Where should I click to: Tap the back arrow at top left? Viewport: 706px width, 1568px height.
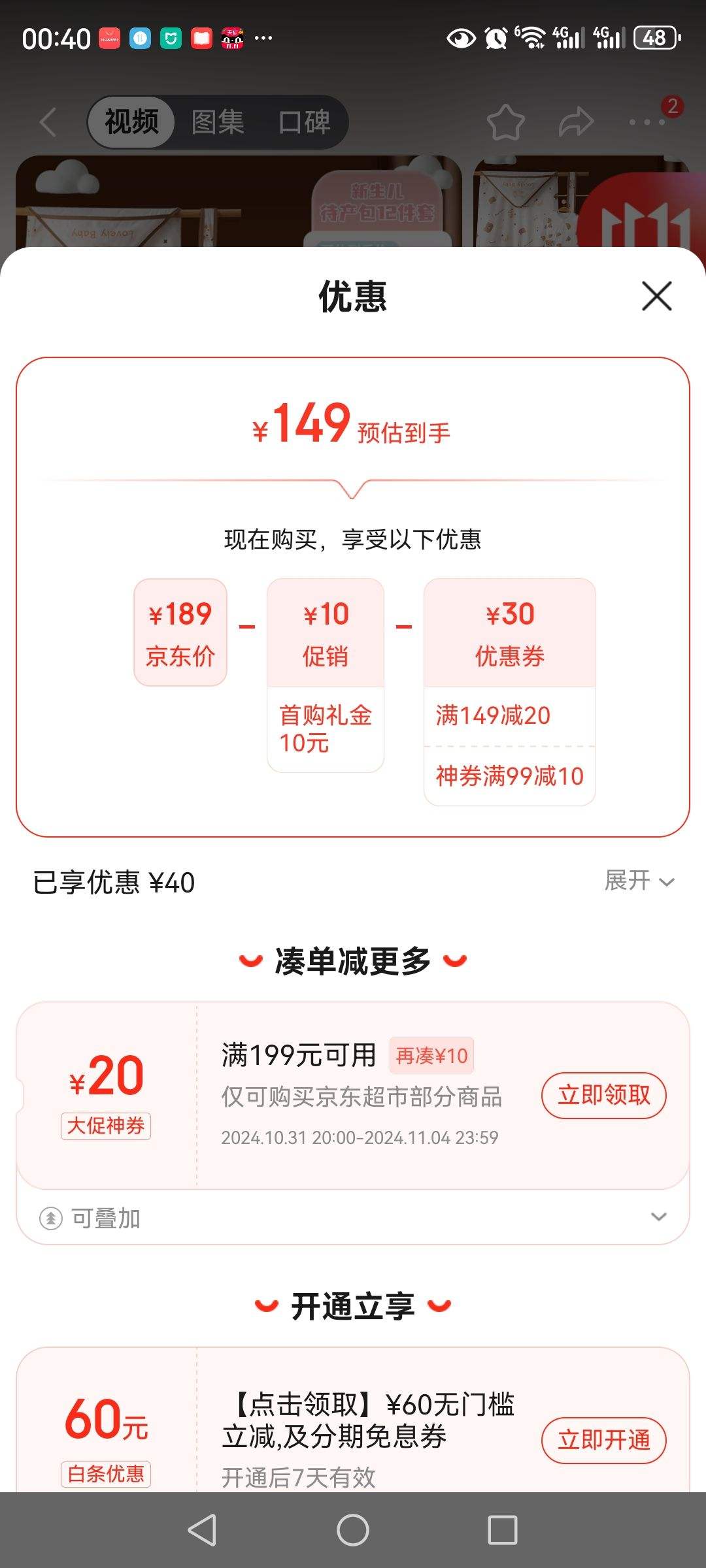click(46, 122)
